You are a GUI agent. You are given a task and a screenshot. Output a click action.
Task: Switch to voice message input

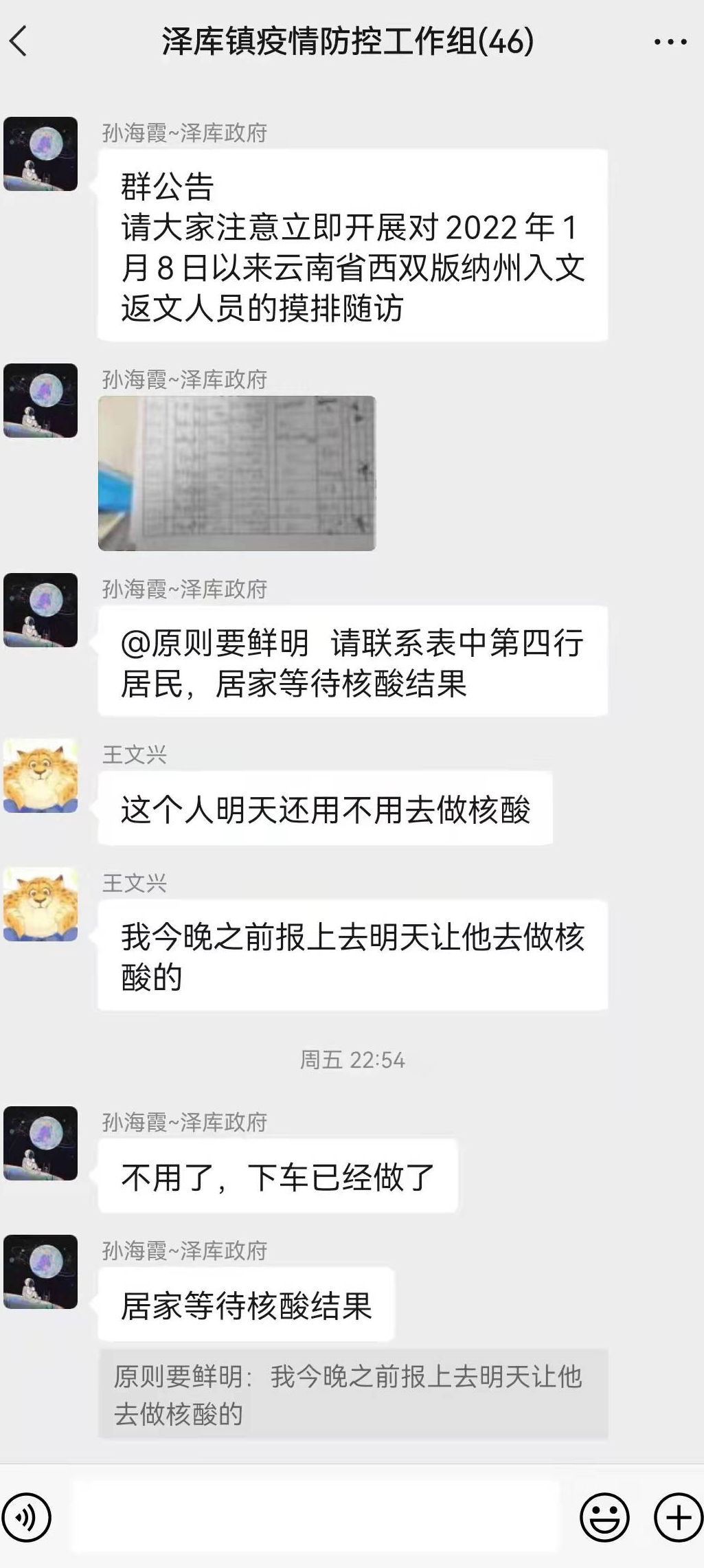tap(27, 1516)
